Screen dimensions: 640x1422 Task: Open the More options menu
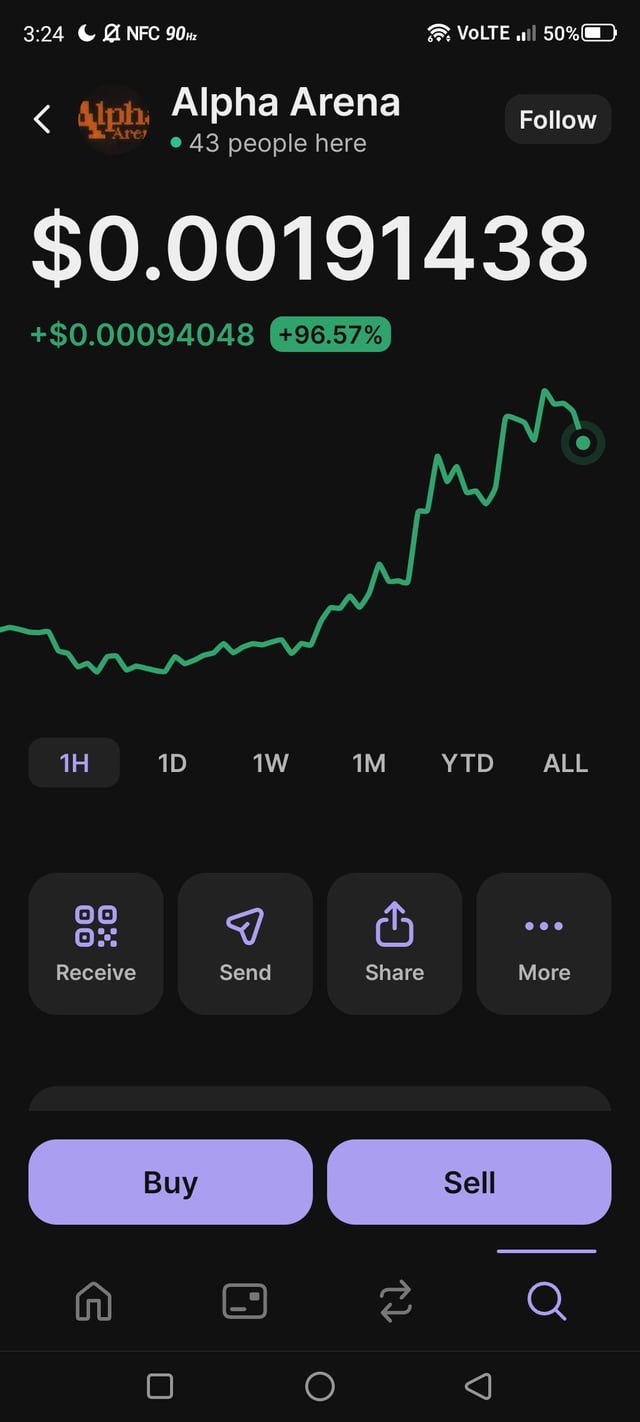tap(544, 943)
